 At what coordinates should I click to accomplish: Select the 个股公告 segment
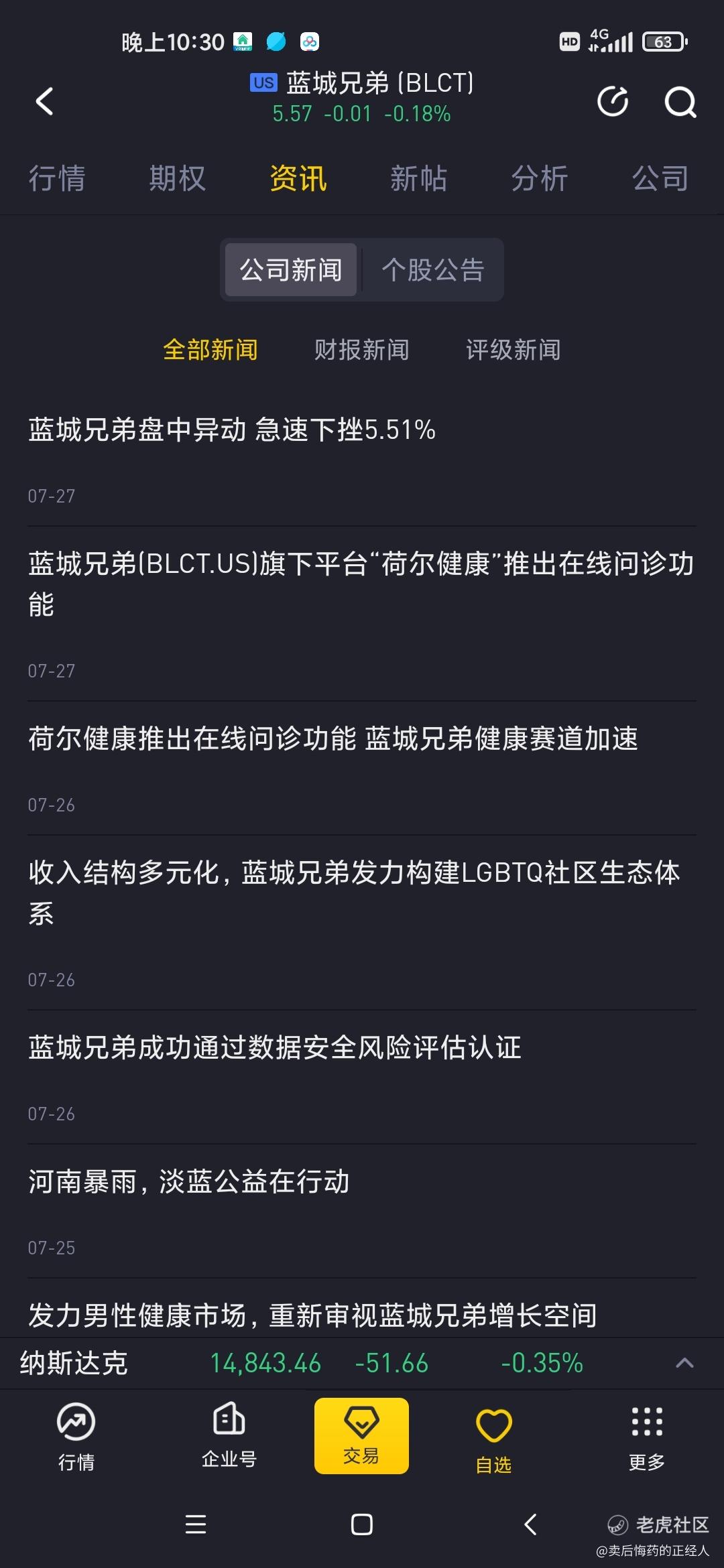[433, 270]
